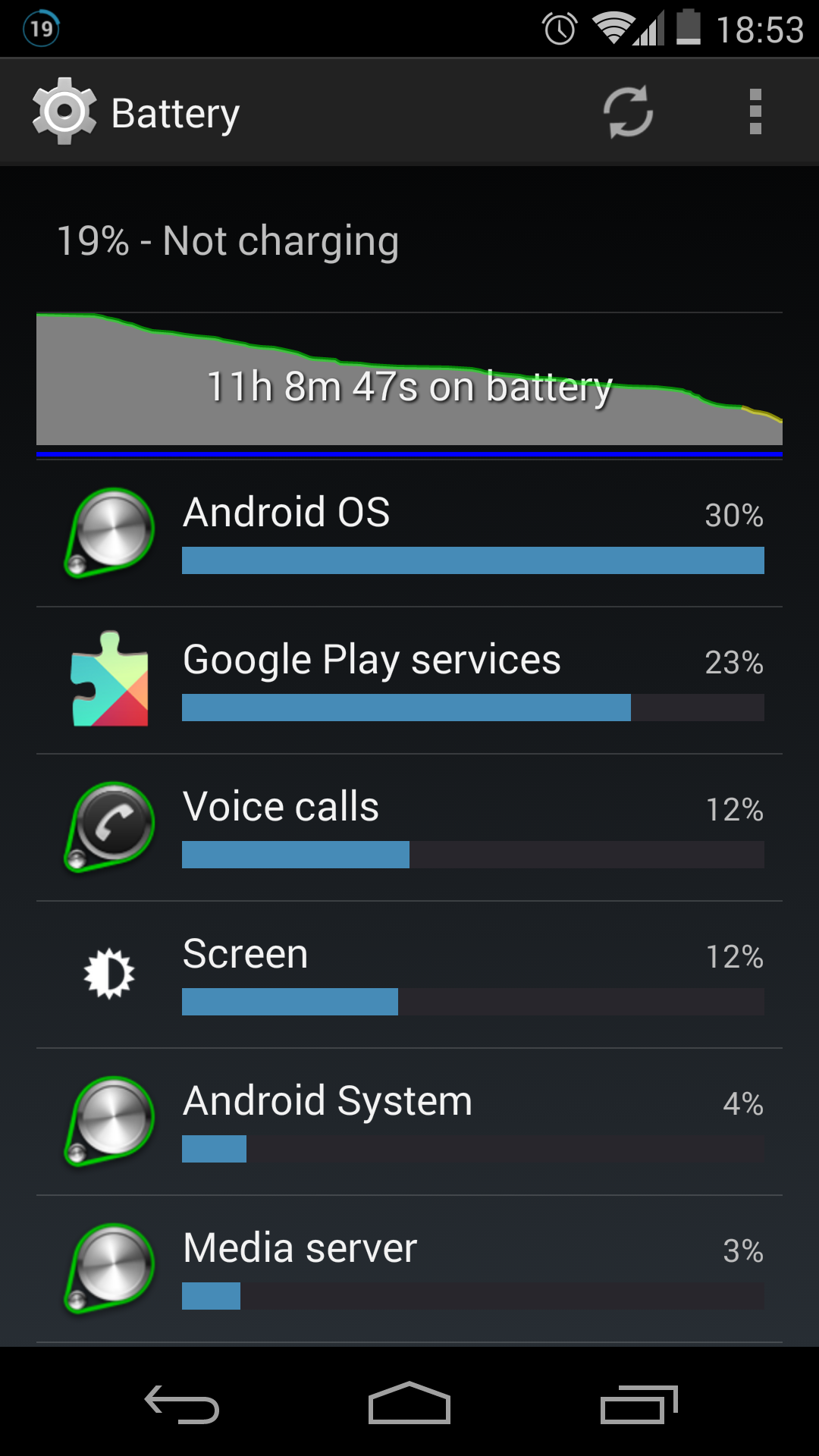Viewport: 819px width, 1456px height.
Task: Open Voice calls battery details
Action: tap(409, 827)
